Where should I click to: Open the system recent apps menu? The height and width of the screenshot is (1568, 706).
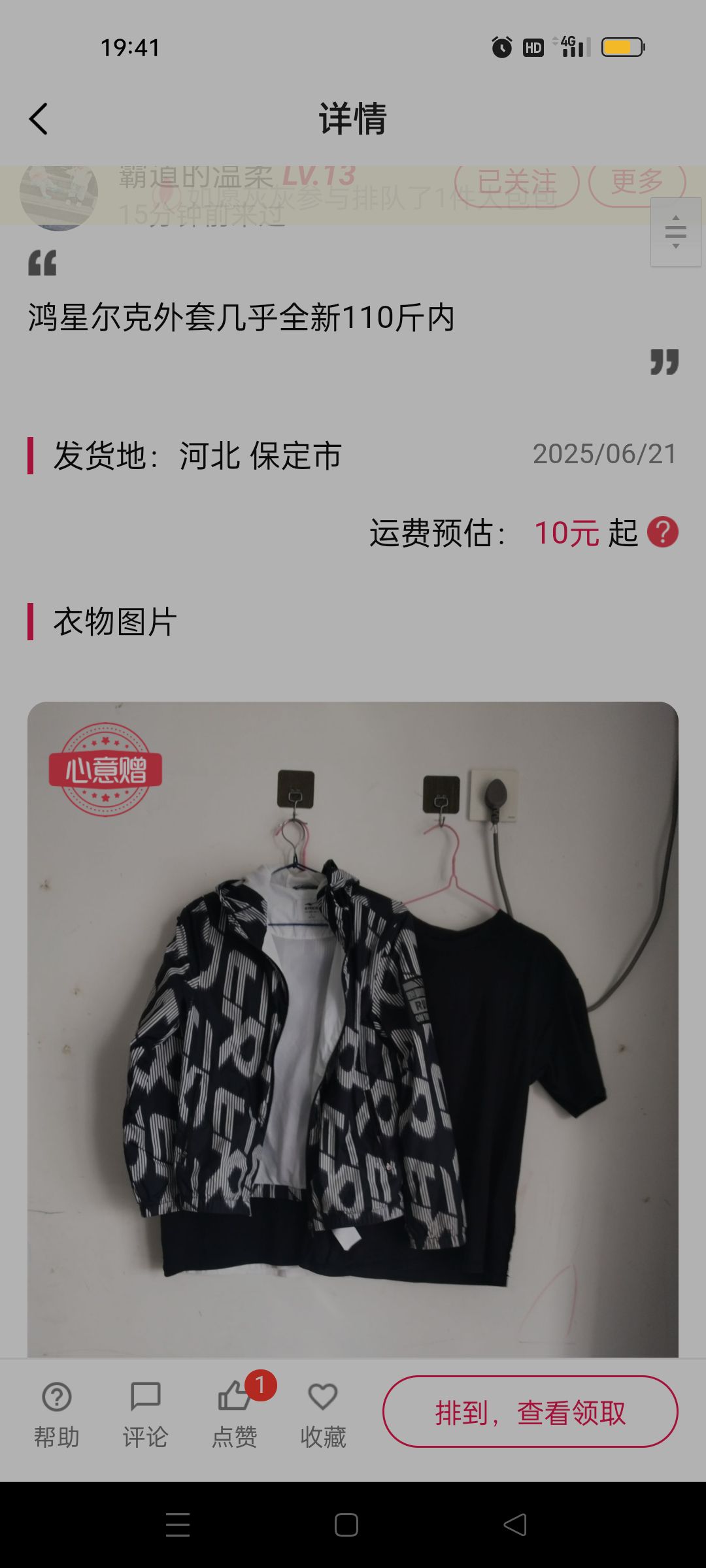coord(178,1525)
